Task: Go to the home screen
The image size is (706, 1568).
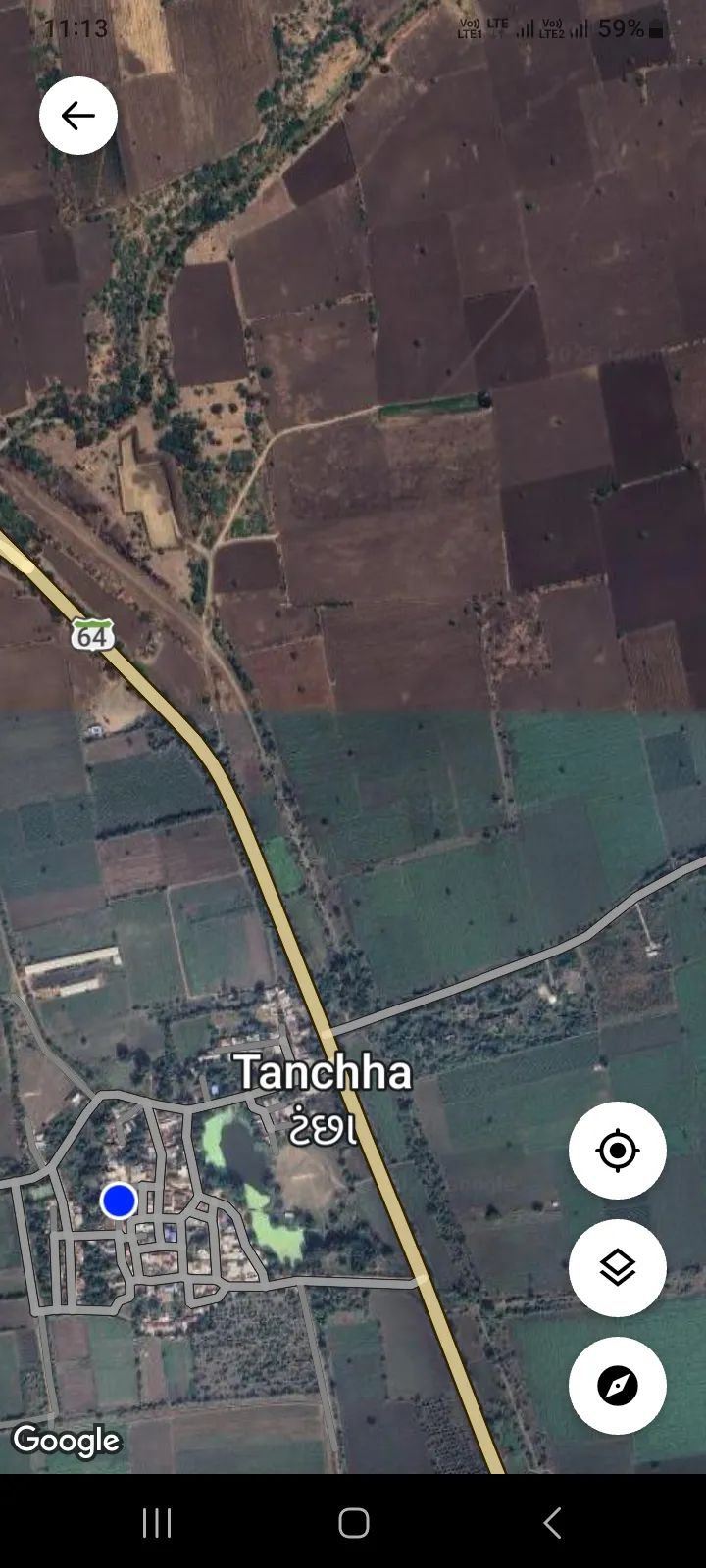Action: click(x=353, y=1523)
